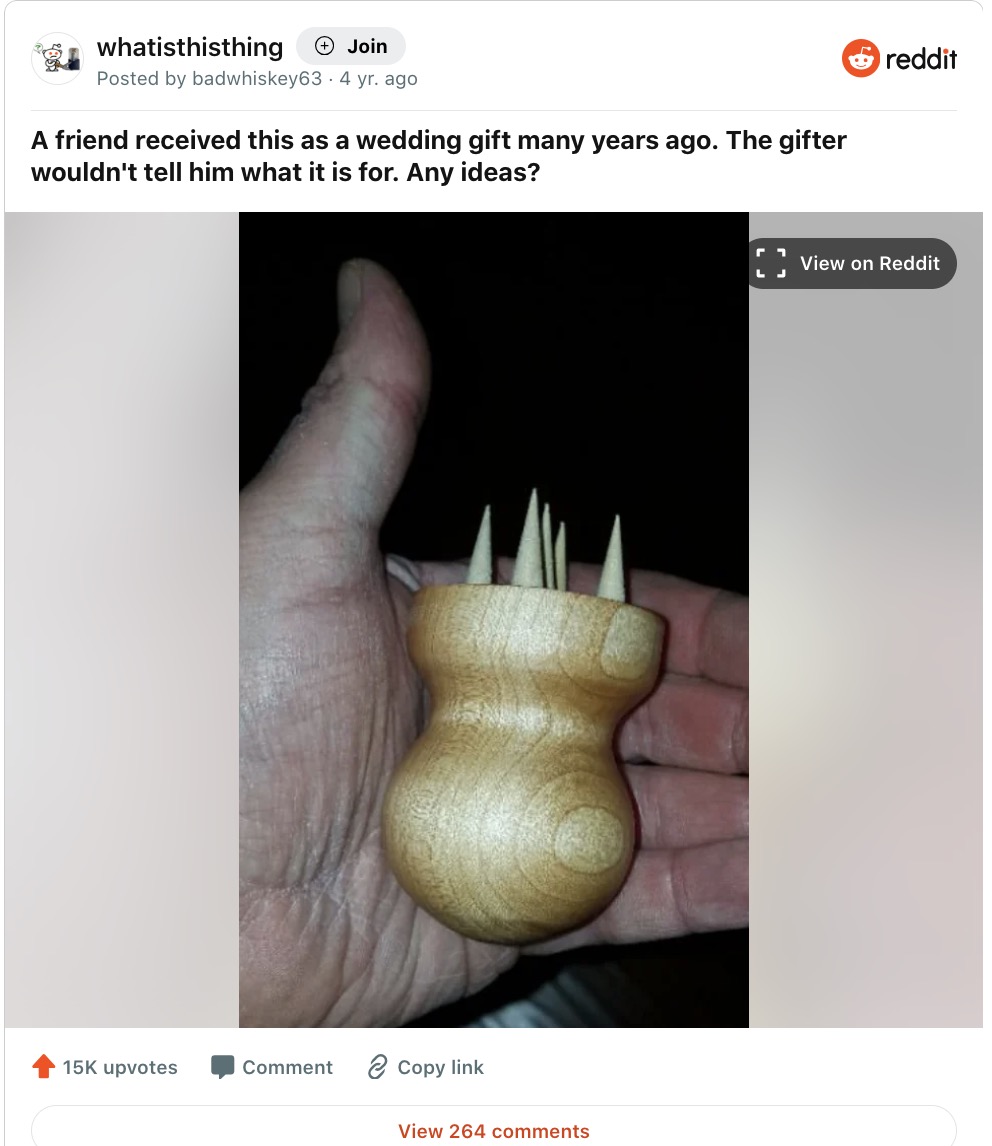Screen dimensions: 992x1146
Task: Open the Reddit logo link
Action: (x=899, y=59)
